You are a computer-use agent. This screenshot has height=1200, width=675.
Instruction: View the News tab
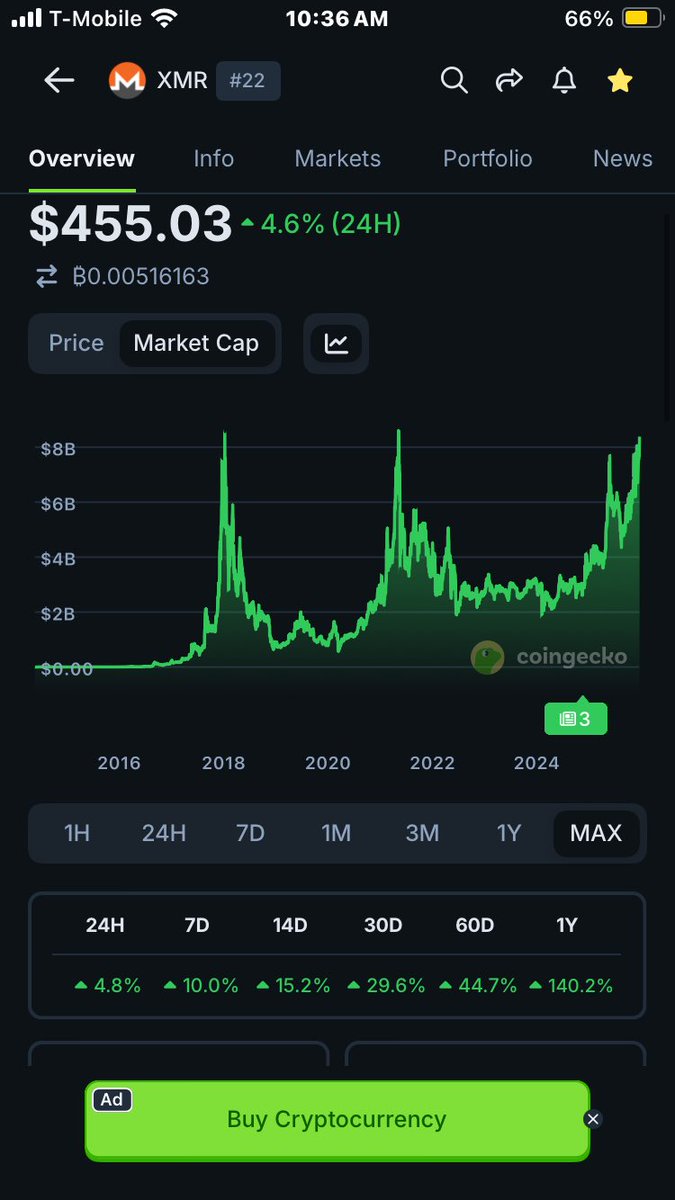point(622,158)
